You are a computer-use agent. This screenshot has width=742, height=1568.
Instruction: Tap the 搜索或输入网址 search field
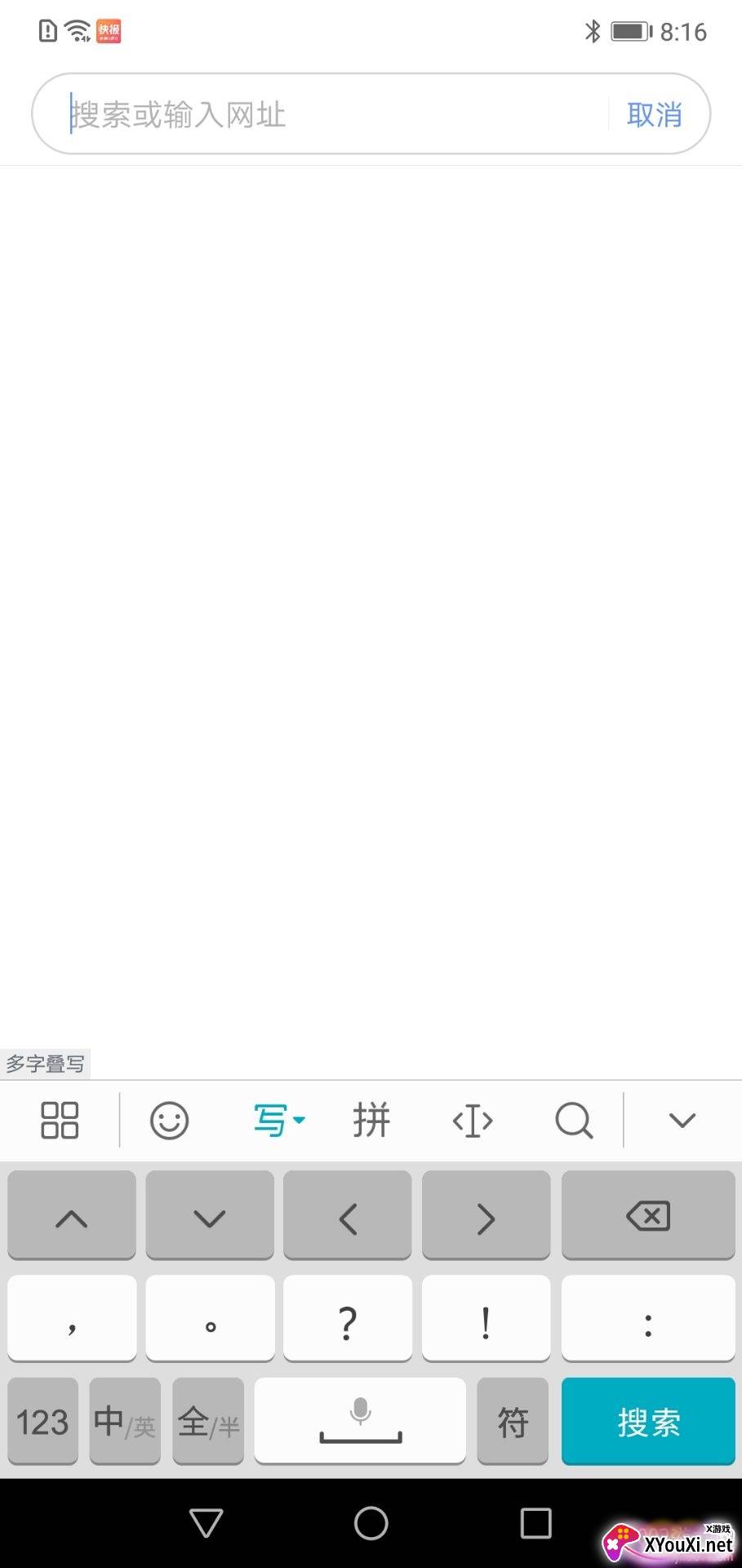tap(336, 114)
